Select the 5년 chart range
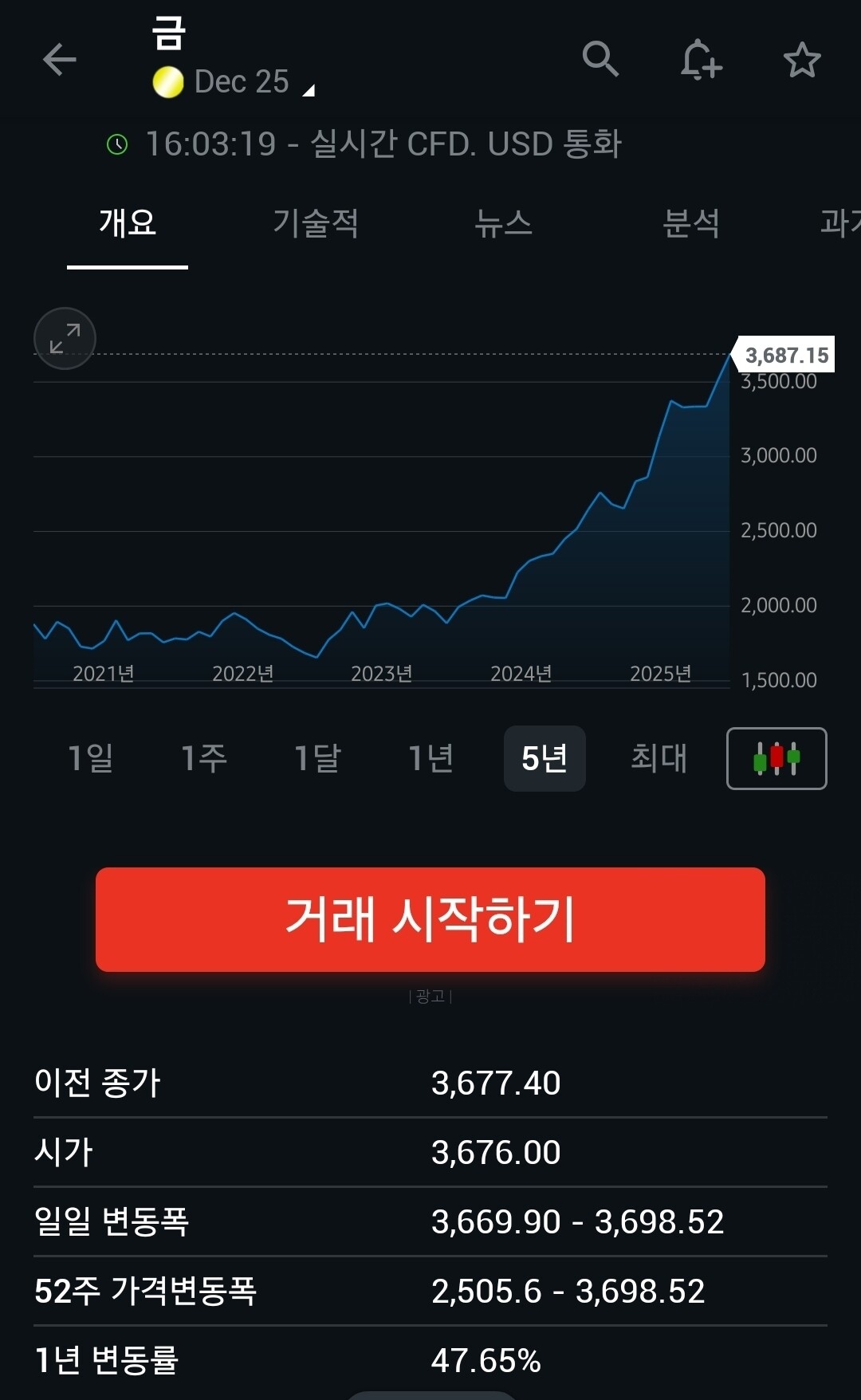The width and height of the screenshot is (861, 1400). tap(545, 758)
